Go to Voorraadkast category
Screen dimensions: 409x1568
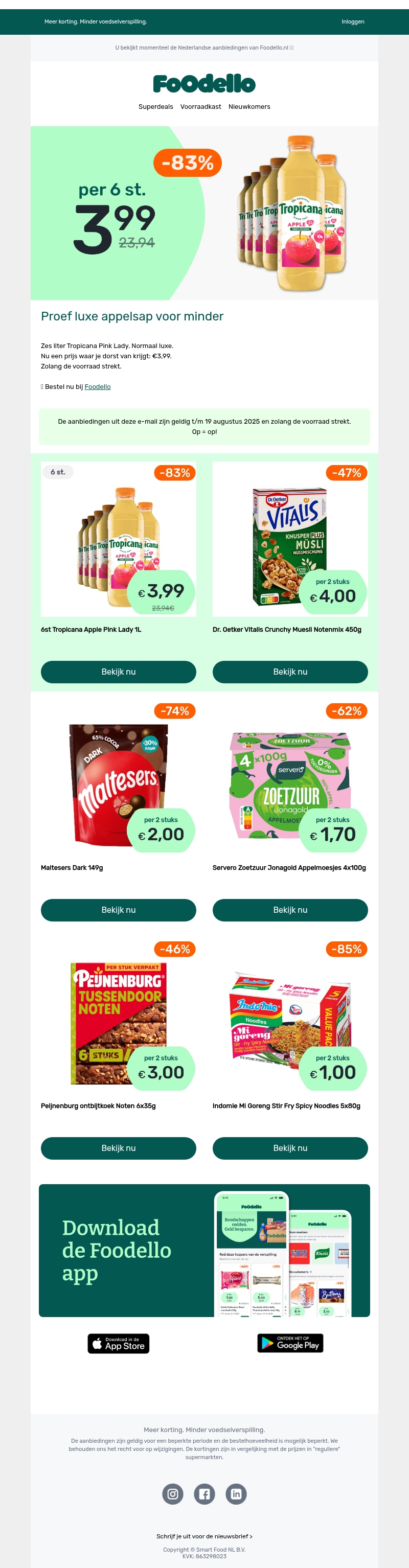click(200, 106)
